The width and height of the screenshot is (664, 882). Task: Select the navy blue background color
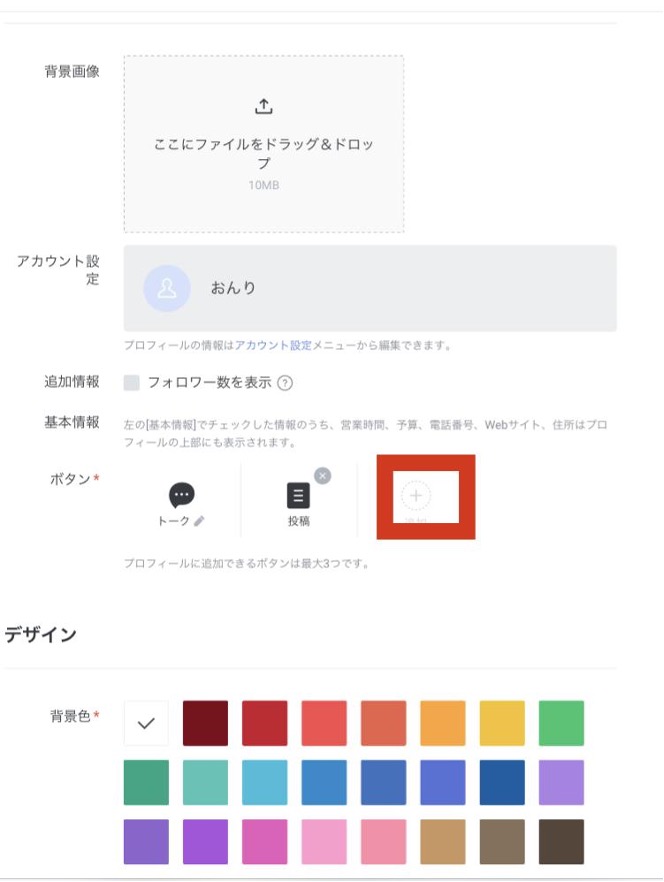(502, 783)
